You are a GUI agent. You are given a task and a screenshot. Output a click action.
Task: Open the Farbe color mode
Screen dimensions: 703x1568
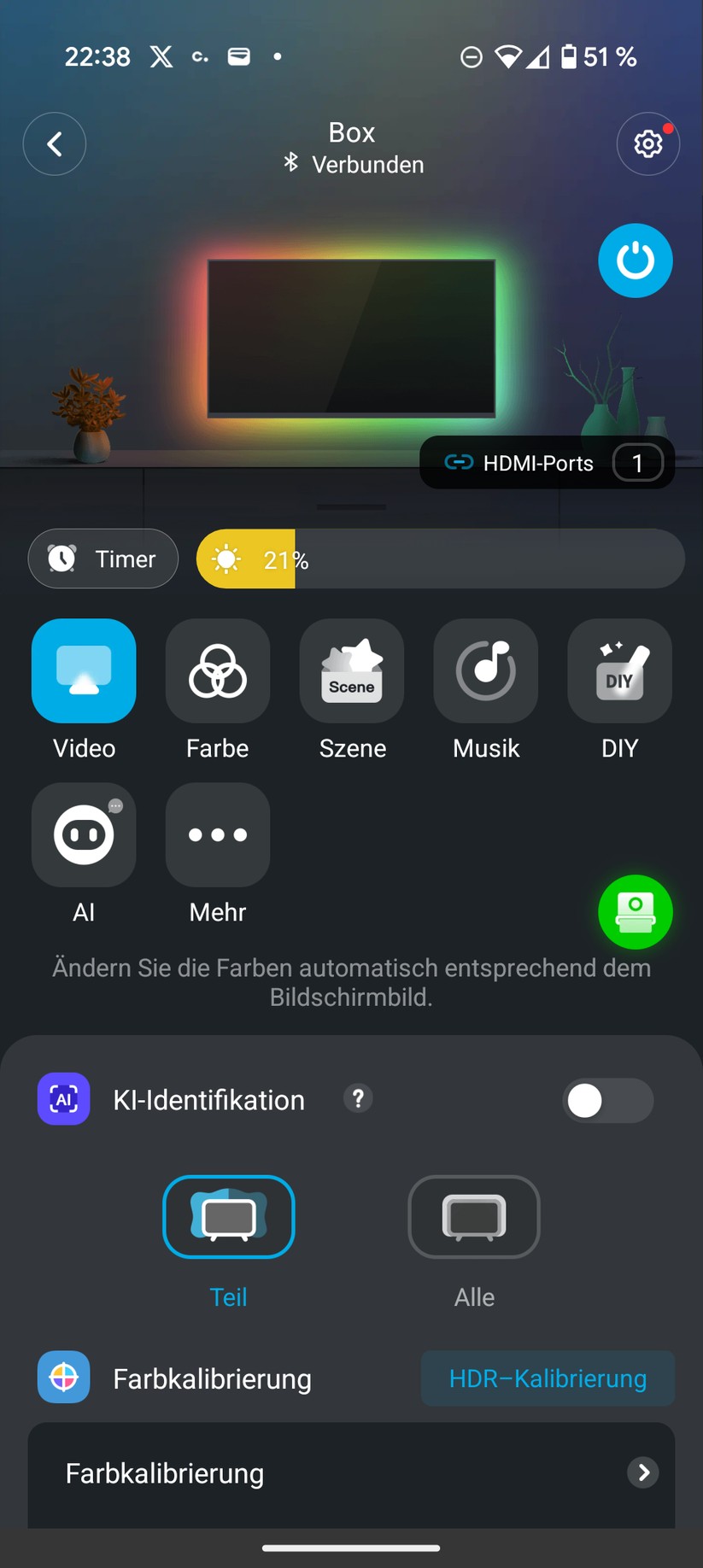[x=217, y=670]
